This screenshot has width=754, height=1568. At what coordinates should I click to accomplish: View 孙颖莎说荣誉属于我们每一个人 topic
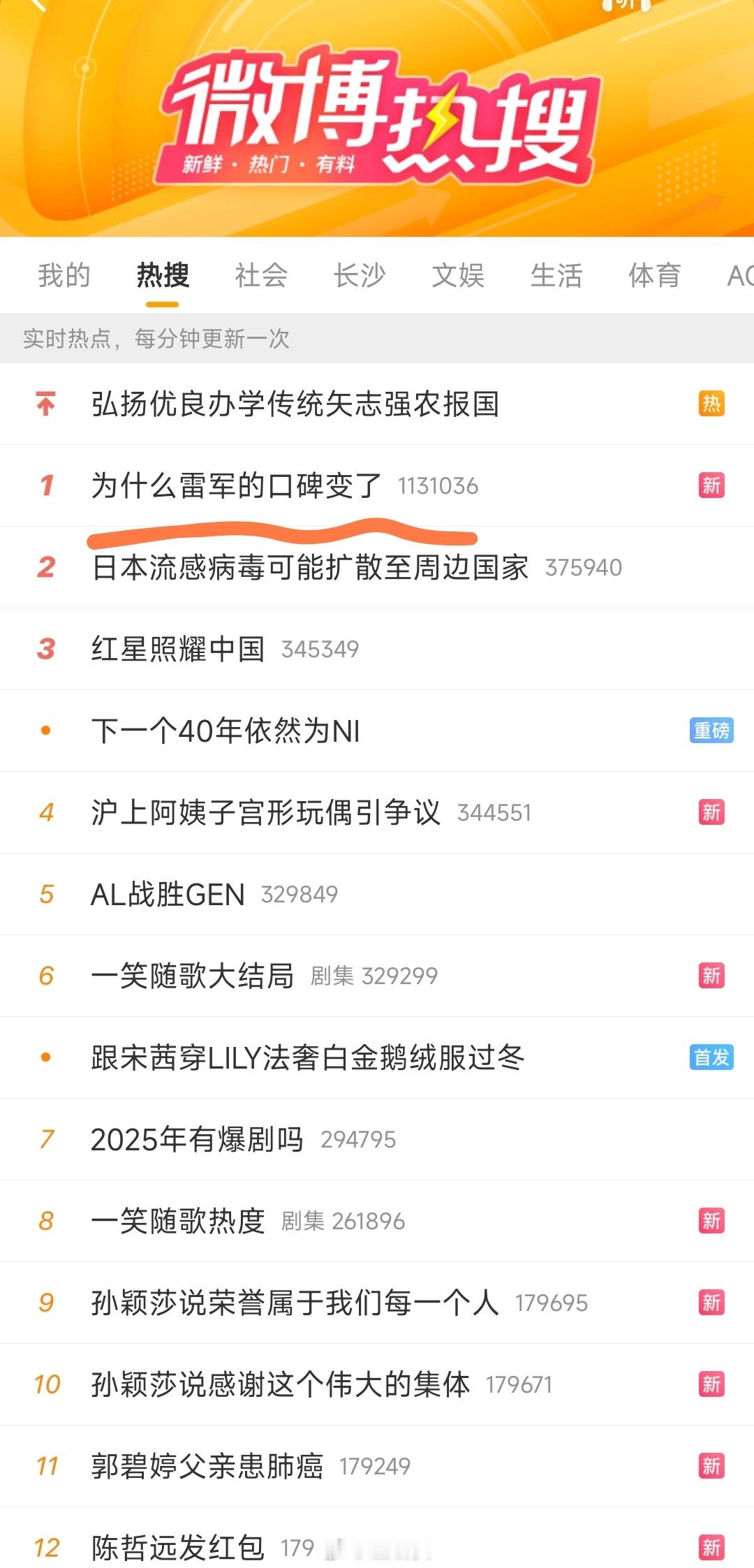tap(295, 1303)
